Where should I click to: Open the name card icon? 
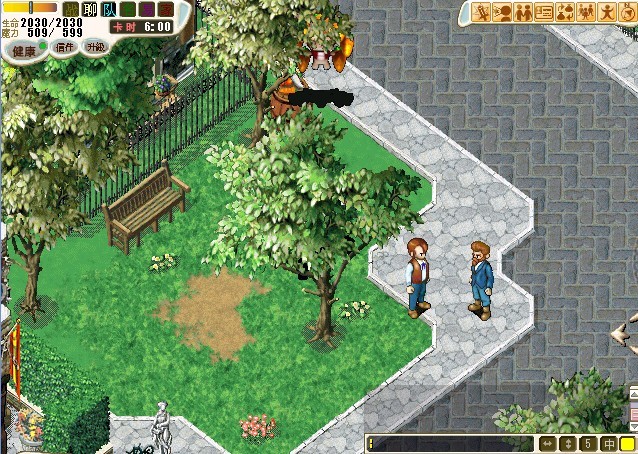pos(545,12)
